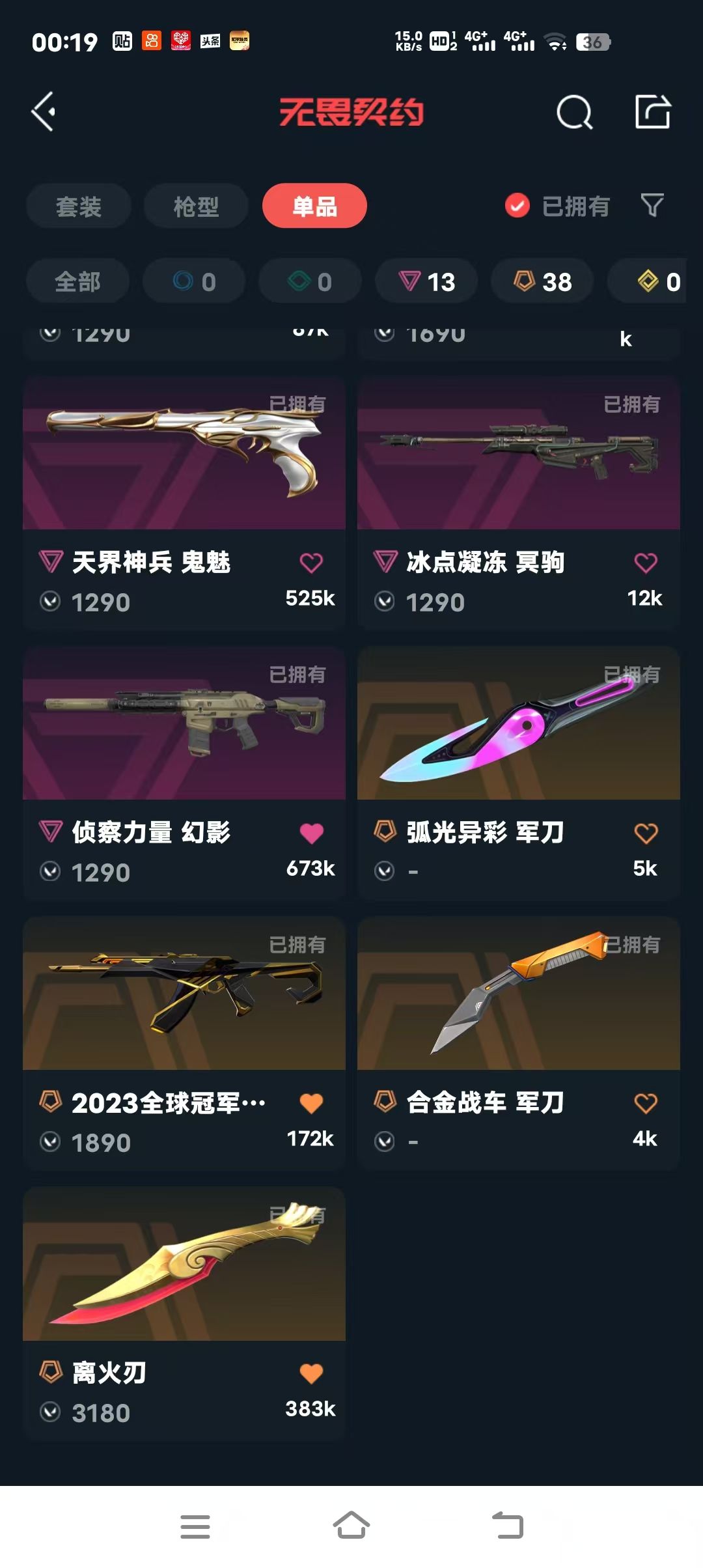Open the 天界神兵 鬼魅 skin card

pyautogui.click(x=184, y=501)
